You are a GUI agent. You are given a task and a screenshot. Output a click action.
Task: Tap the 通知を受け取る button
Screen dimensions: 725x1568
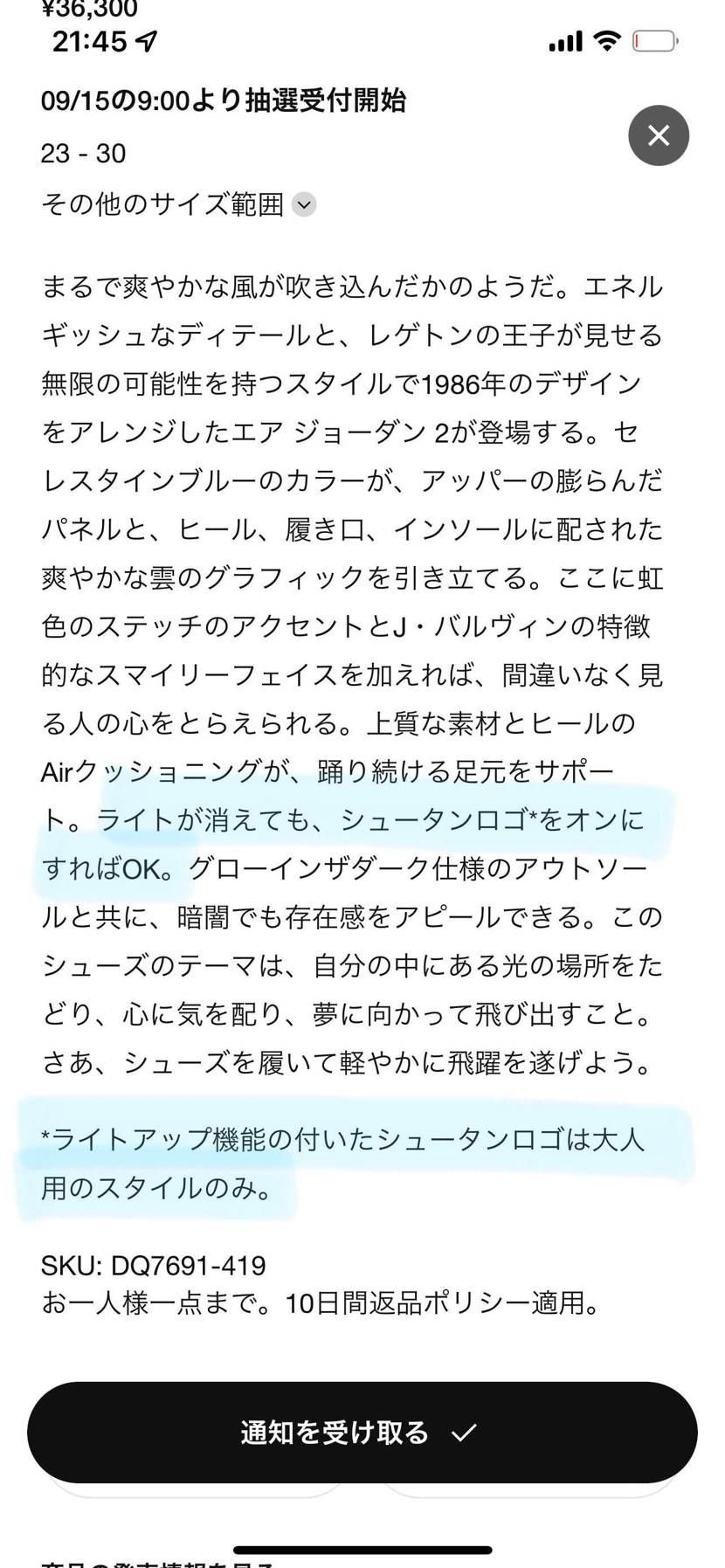362,1432
